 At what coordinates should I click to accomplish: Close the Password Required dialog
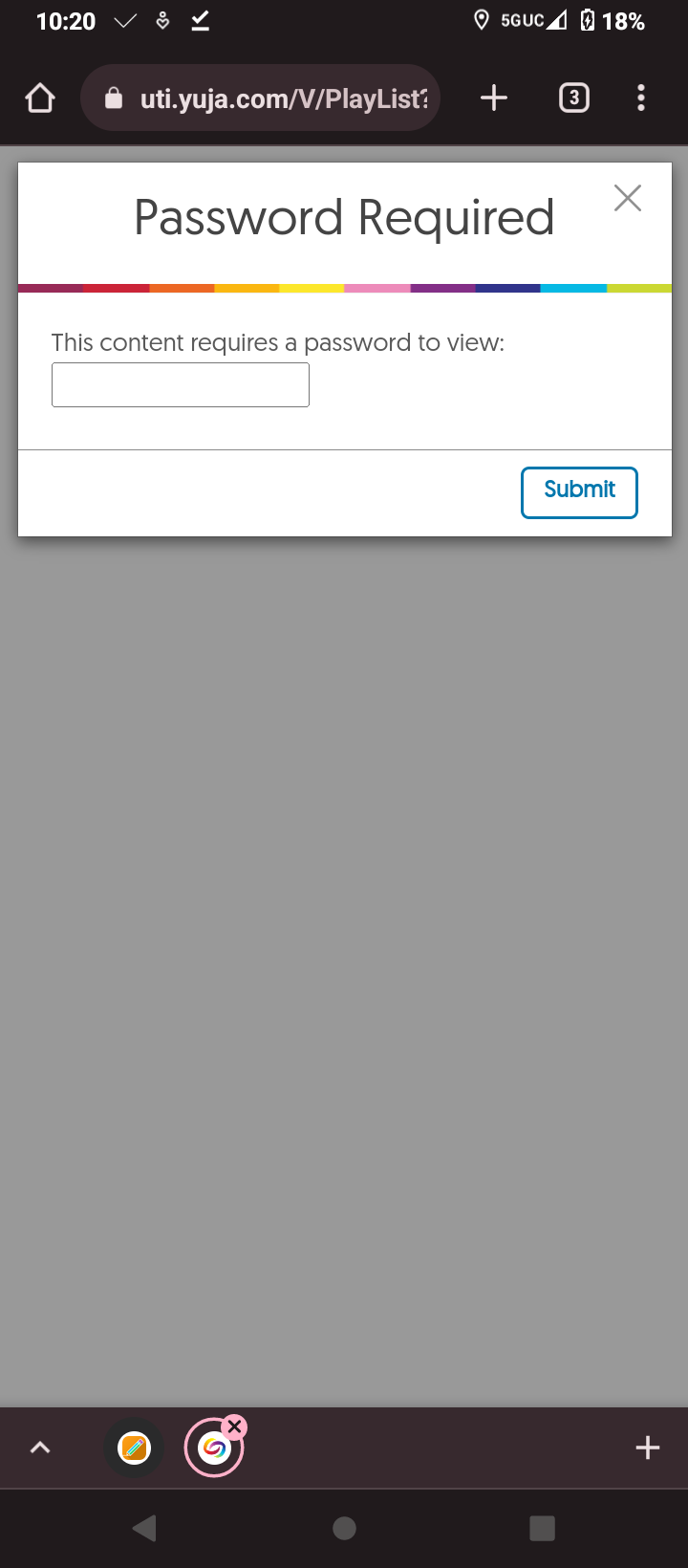pos(628,198)
